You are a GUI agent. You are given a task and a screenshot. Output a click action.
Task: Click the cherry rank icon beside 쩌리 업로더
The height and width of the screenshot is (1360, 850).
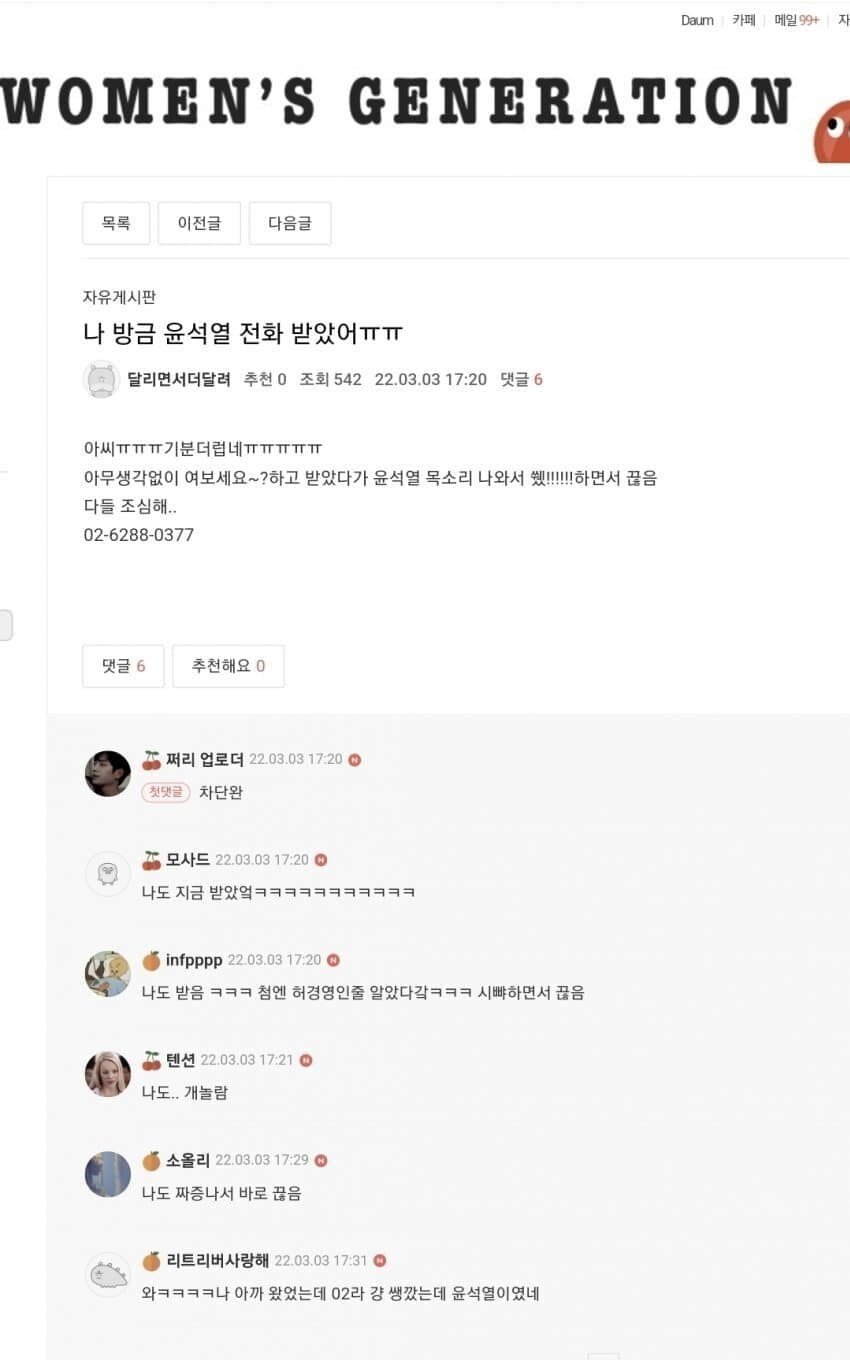[x=153, y=759]
